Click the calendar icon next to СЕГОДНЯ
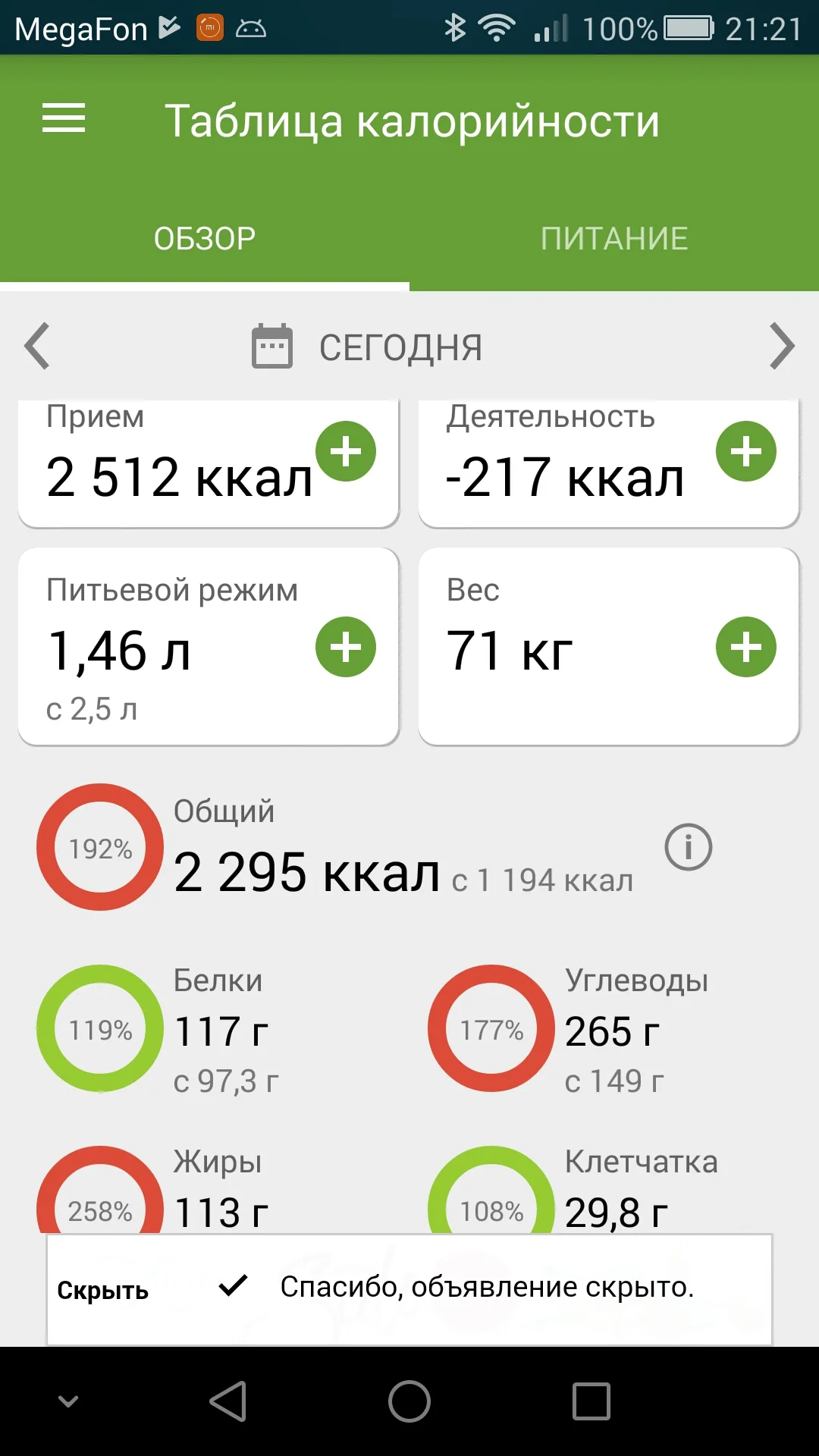This screenshot has height=1456, width=819. [x=271, y=347]
